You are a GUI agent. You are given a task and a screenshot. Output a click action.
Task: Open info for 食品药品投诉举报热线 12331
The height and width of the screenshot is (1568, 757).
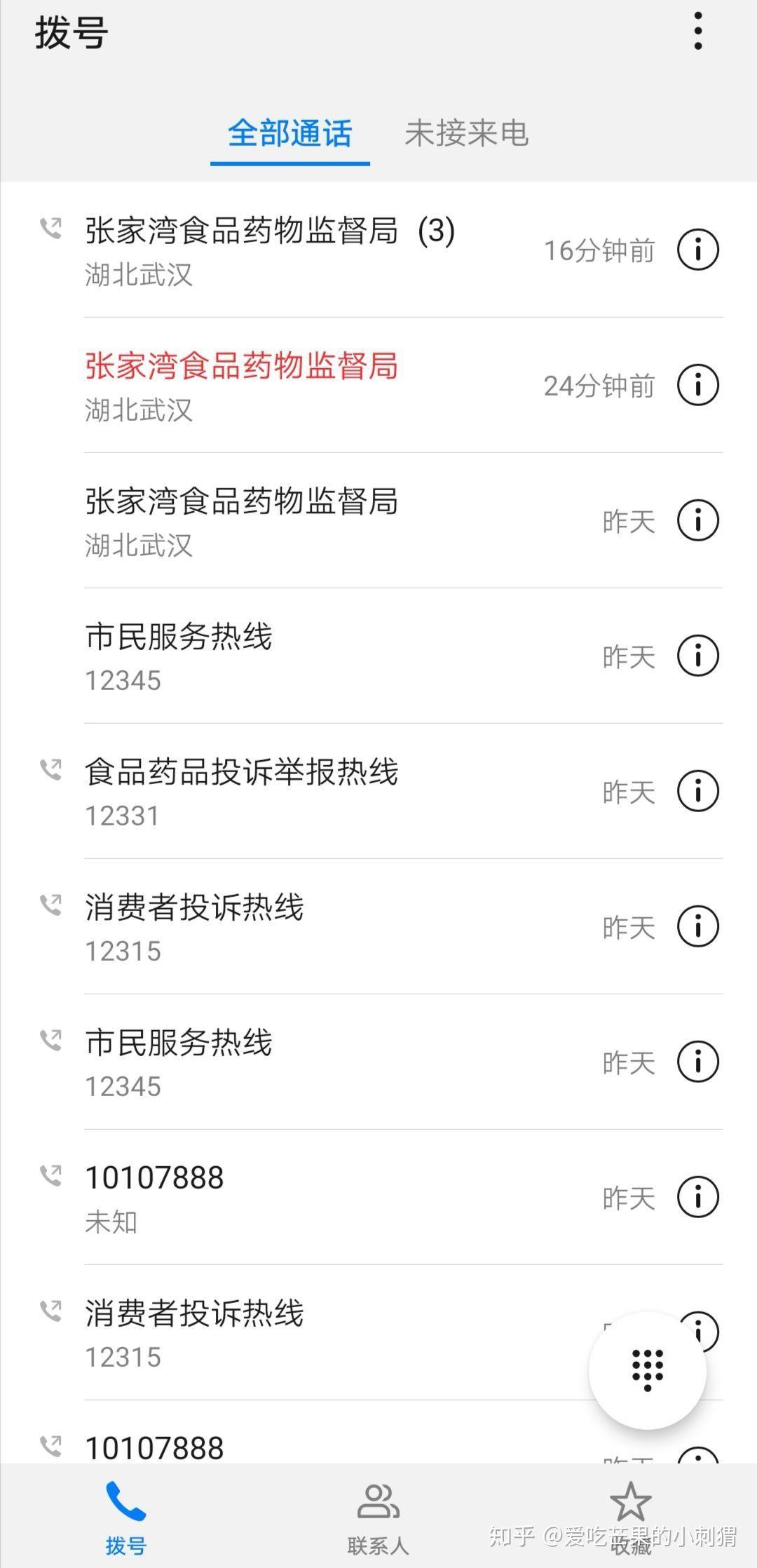[x=697, y=790]
